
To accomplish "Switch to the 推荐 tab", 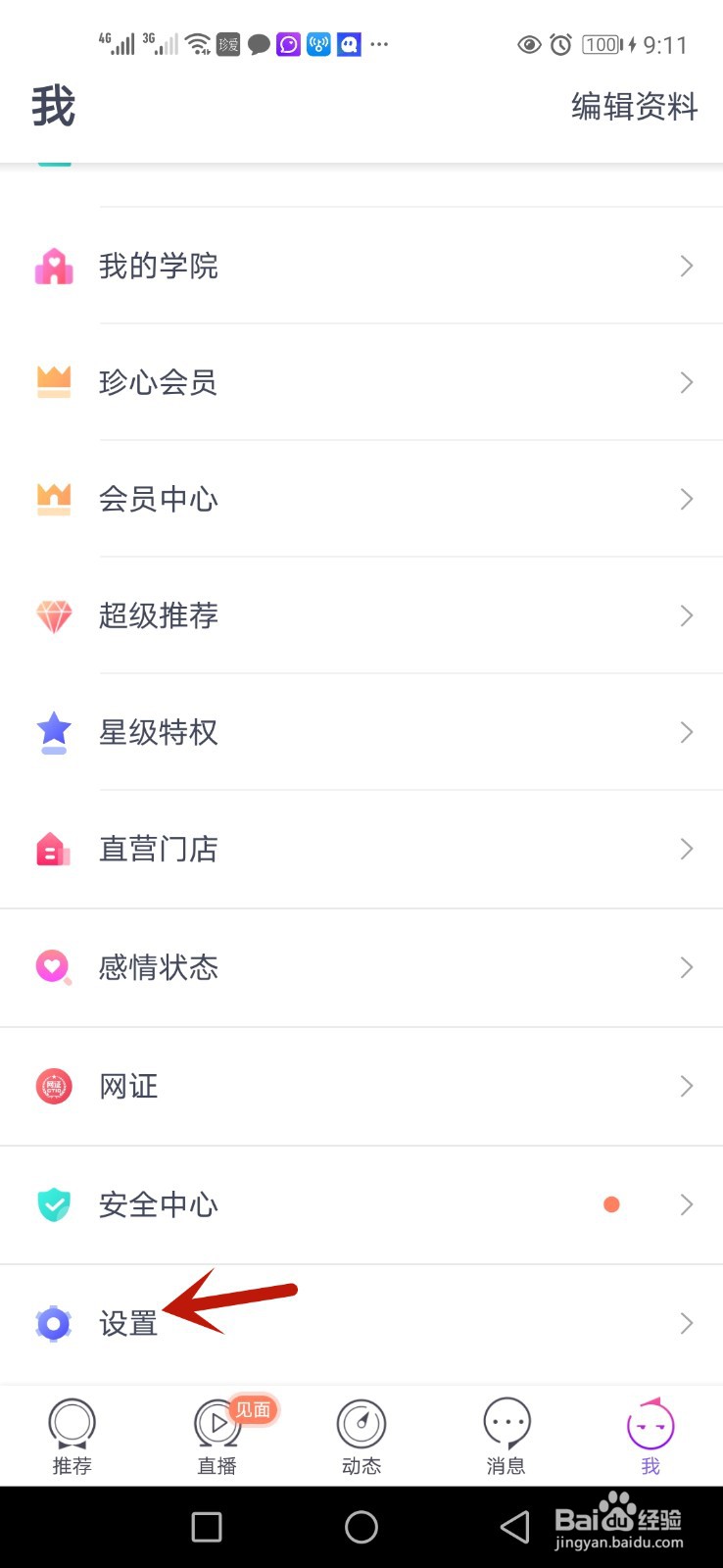I will (72, 1434).
